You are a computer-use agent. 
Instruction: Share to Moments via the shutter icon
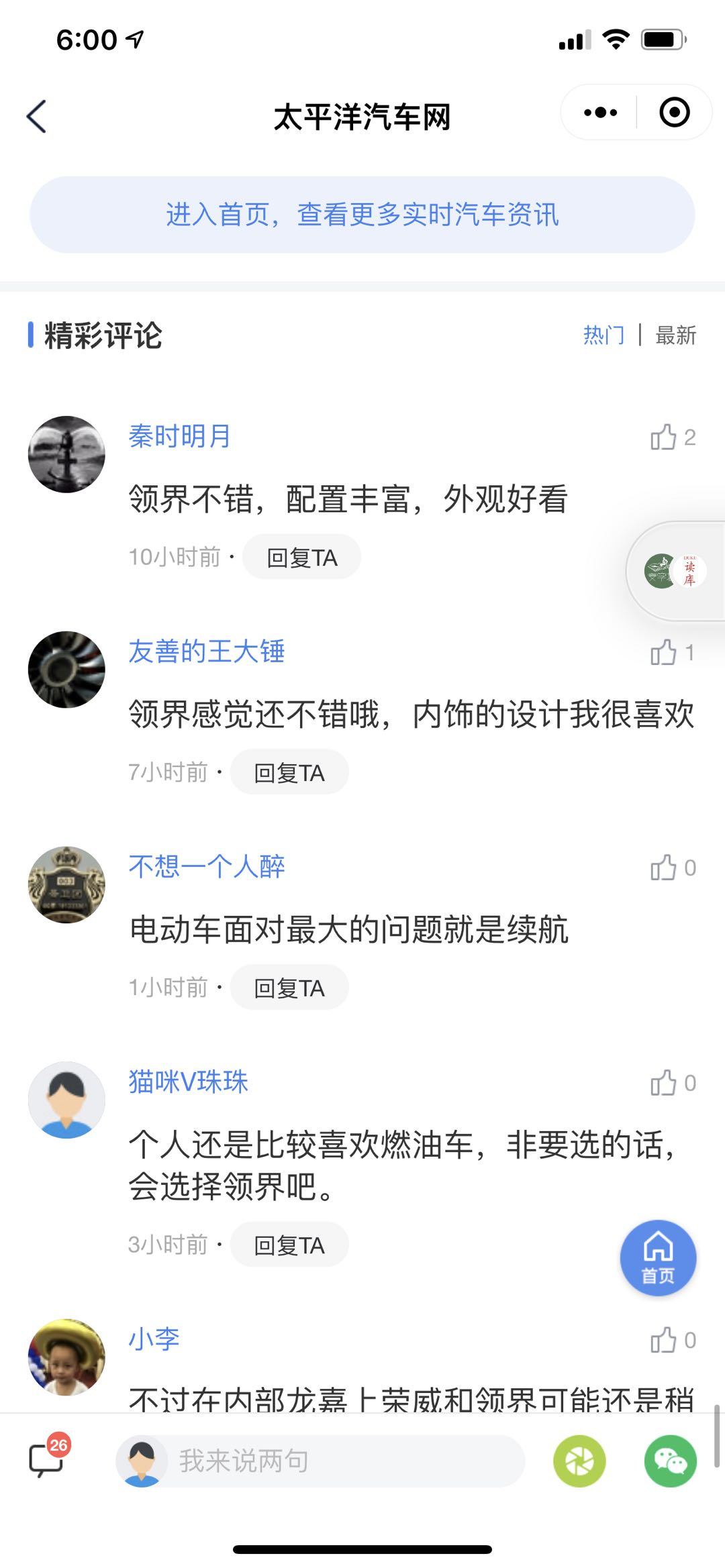(579, 1461)
